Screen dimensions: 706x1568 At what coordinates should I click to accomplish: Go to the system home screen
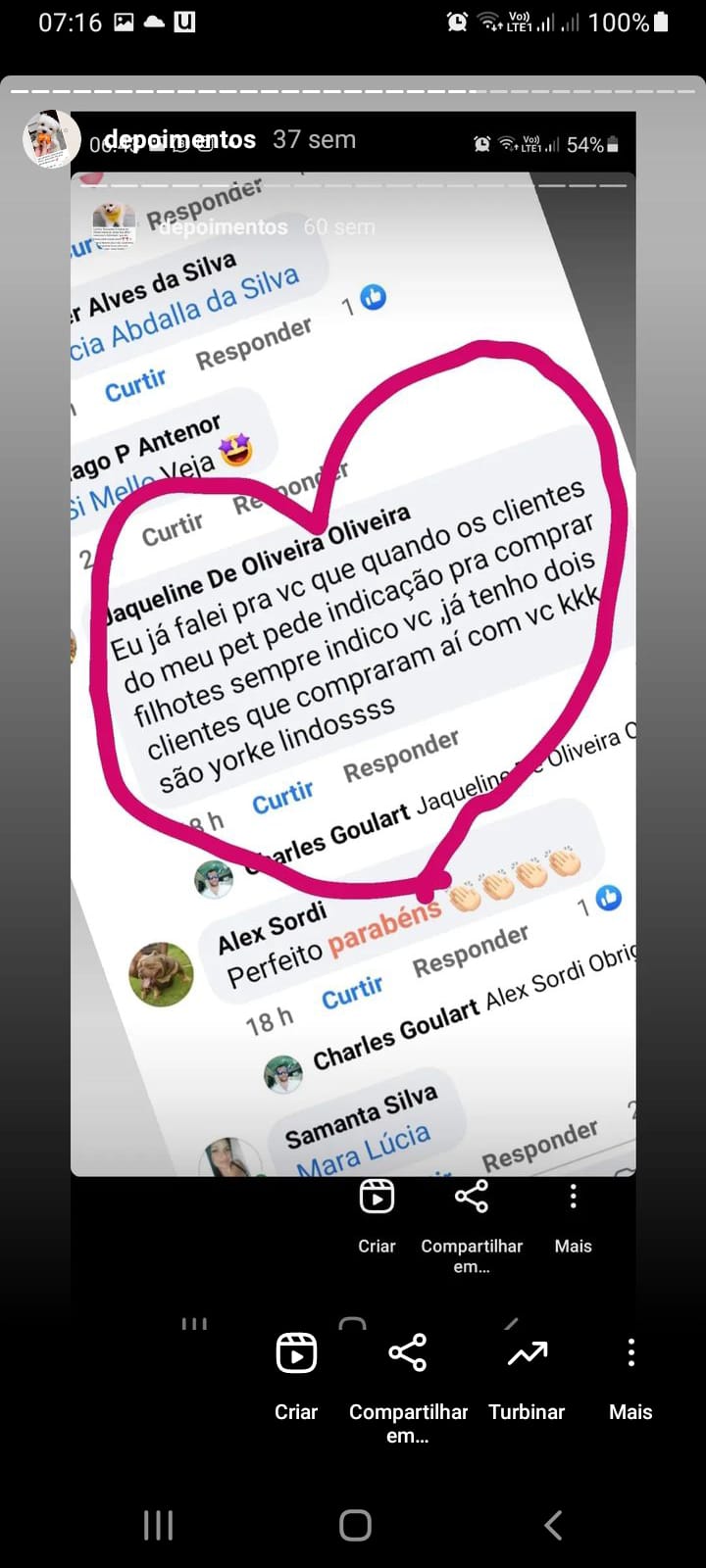pos(355,1525)
